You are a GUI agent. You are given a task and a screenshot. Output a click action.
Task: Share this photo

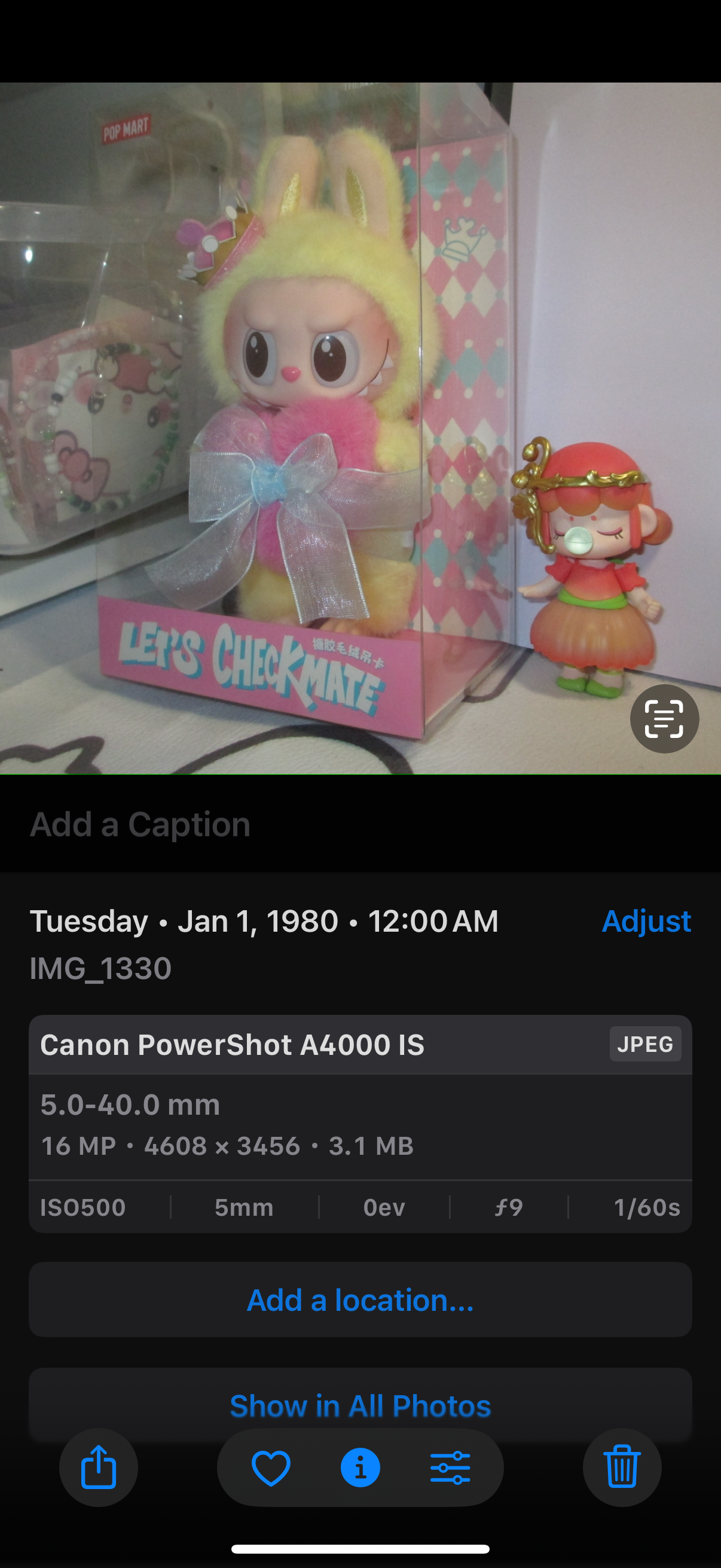point(99,1467)
